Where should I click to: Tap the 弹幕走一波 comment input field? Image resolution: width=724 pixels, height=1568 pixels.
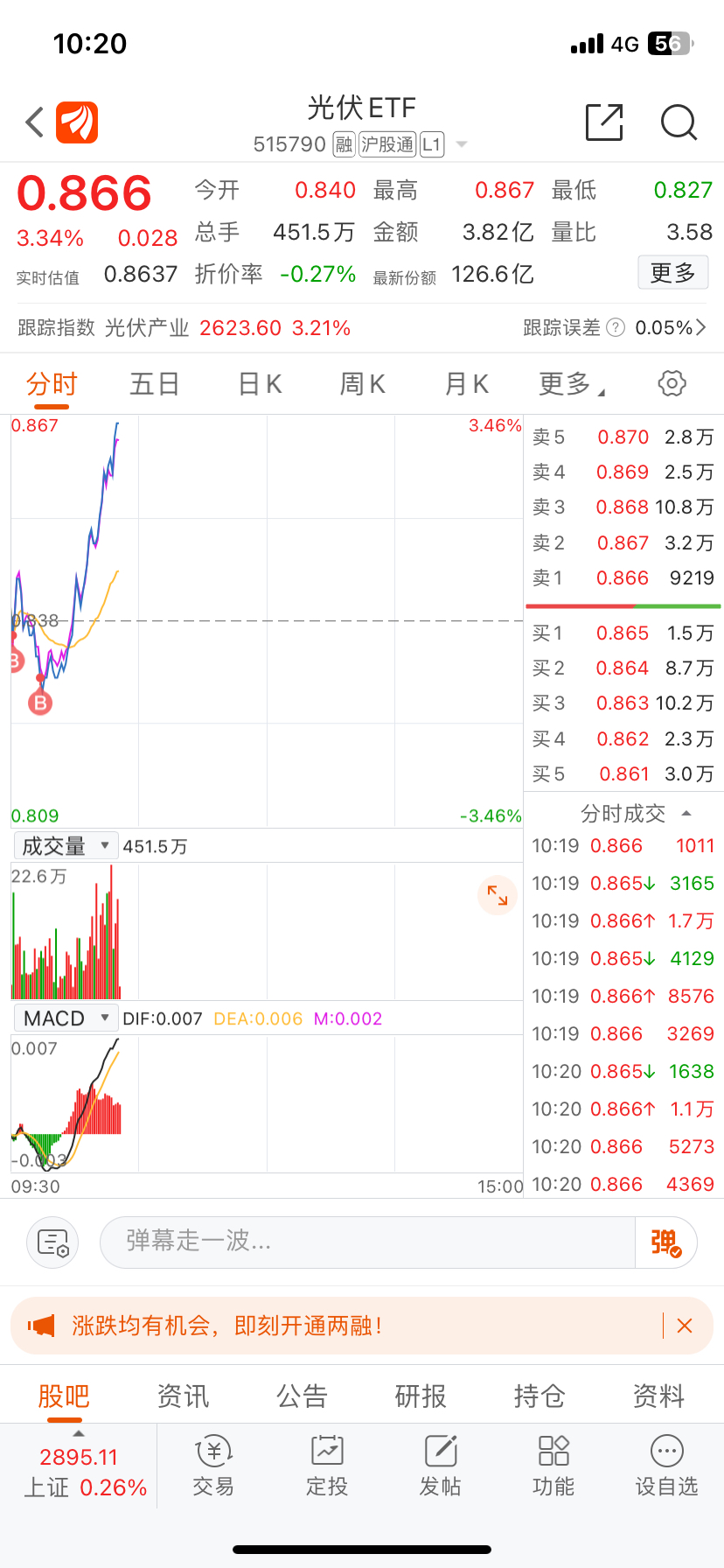click(x=350, y=1242)
